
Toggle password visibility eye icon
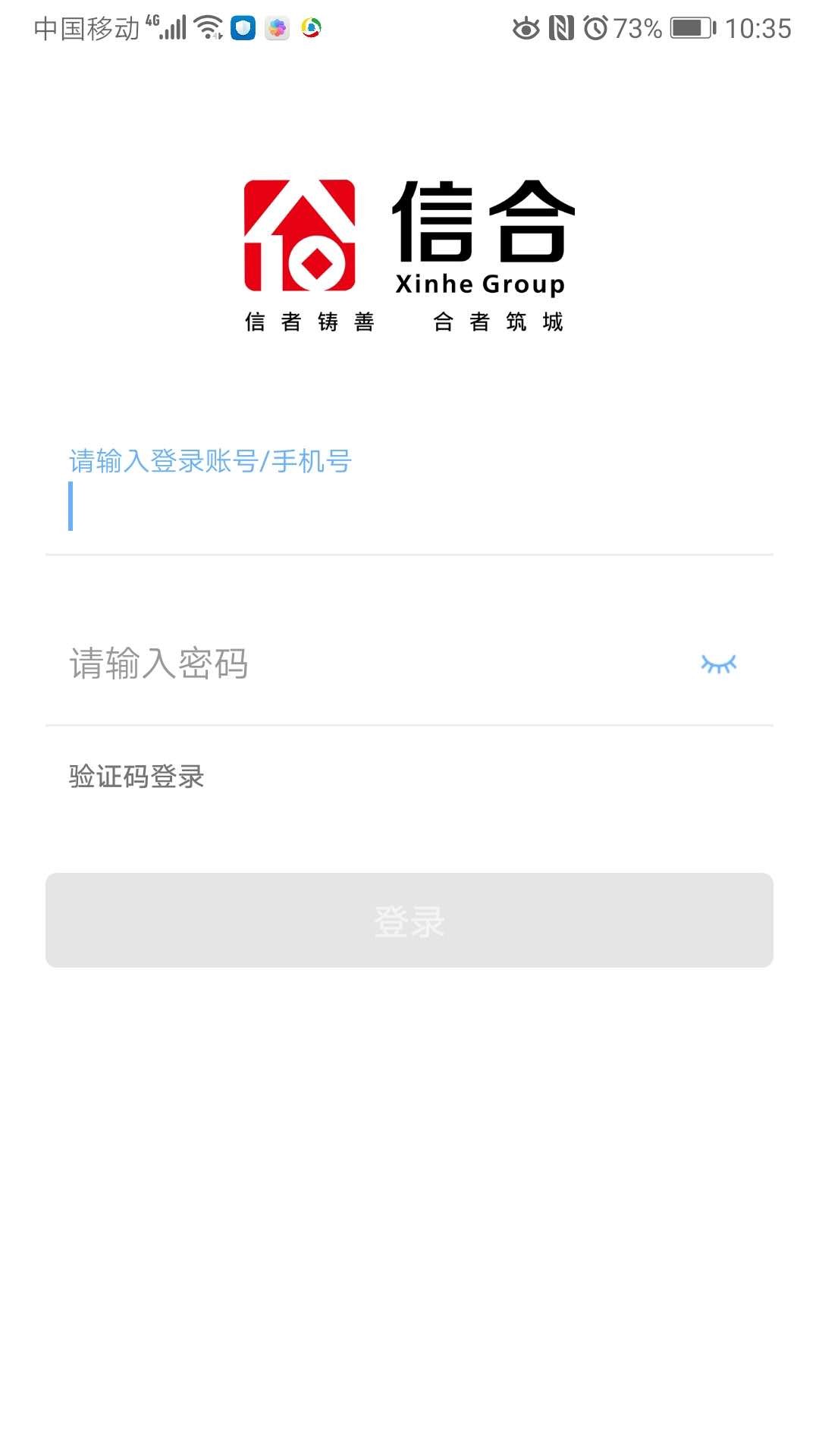(x=718, y=664)
